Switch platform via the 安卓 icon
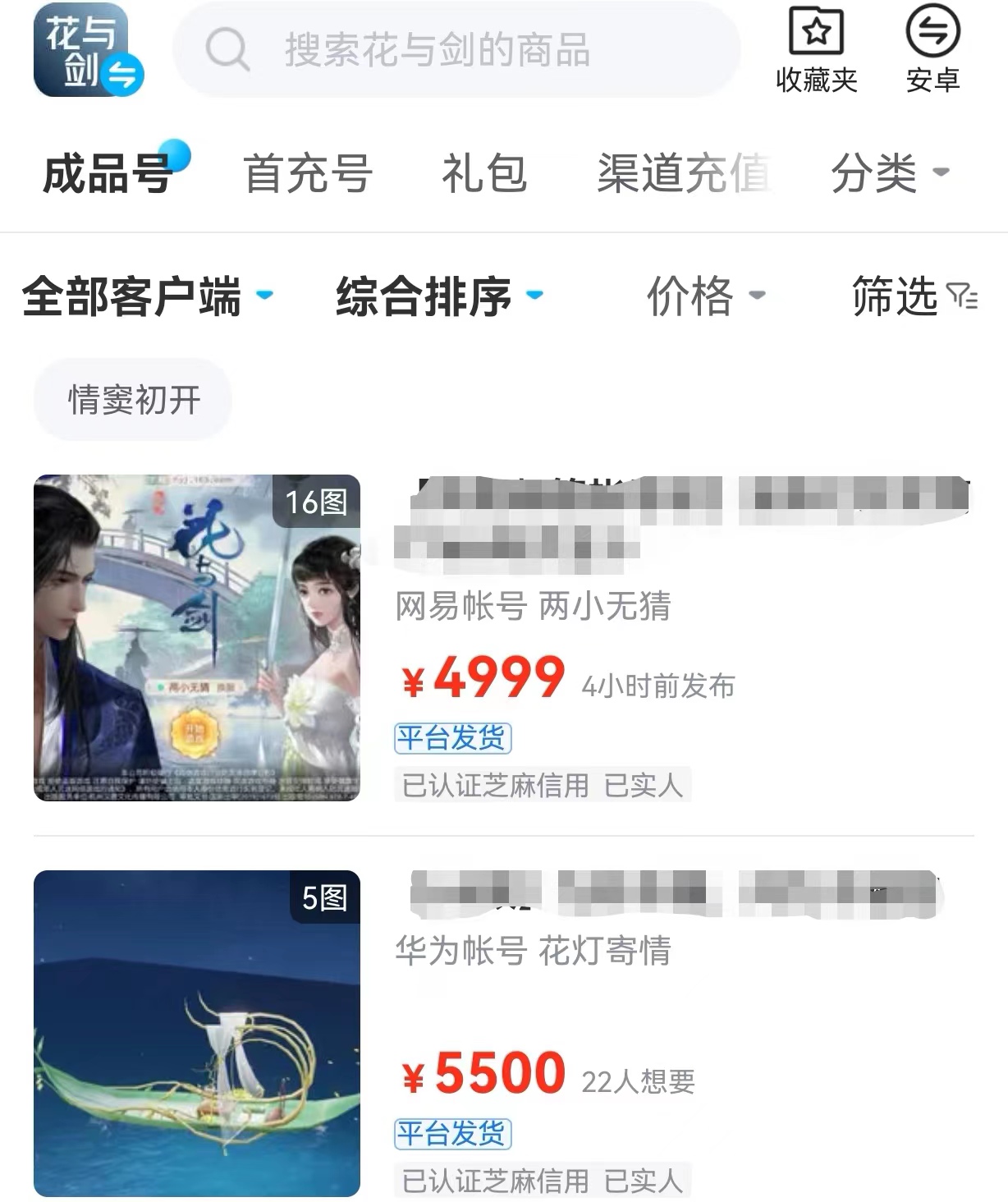The height and width of the screenshot is (1202, 1008). tap(932, 49)
